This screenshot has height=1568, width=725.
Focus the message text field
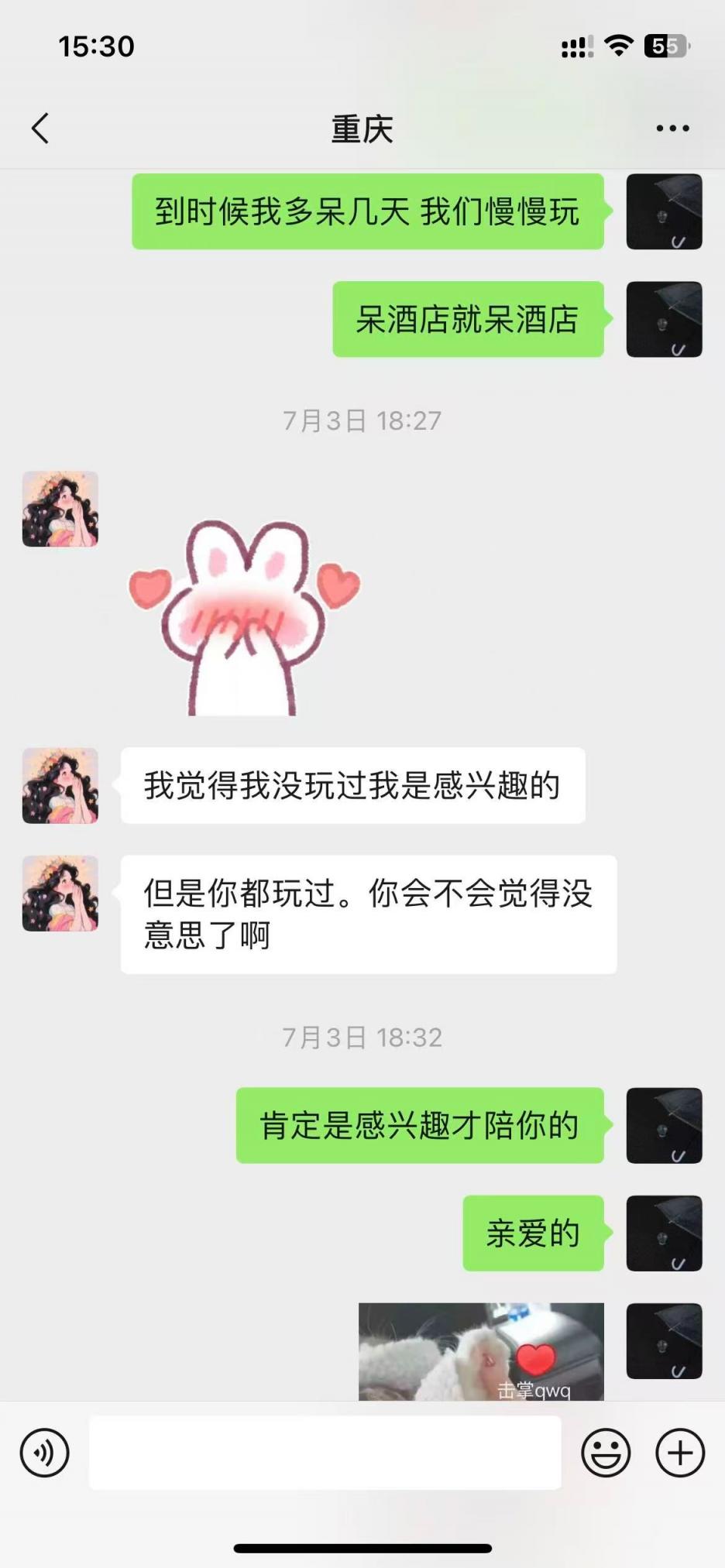tap(325, 1453)
